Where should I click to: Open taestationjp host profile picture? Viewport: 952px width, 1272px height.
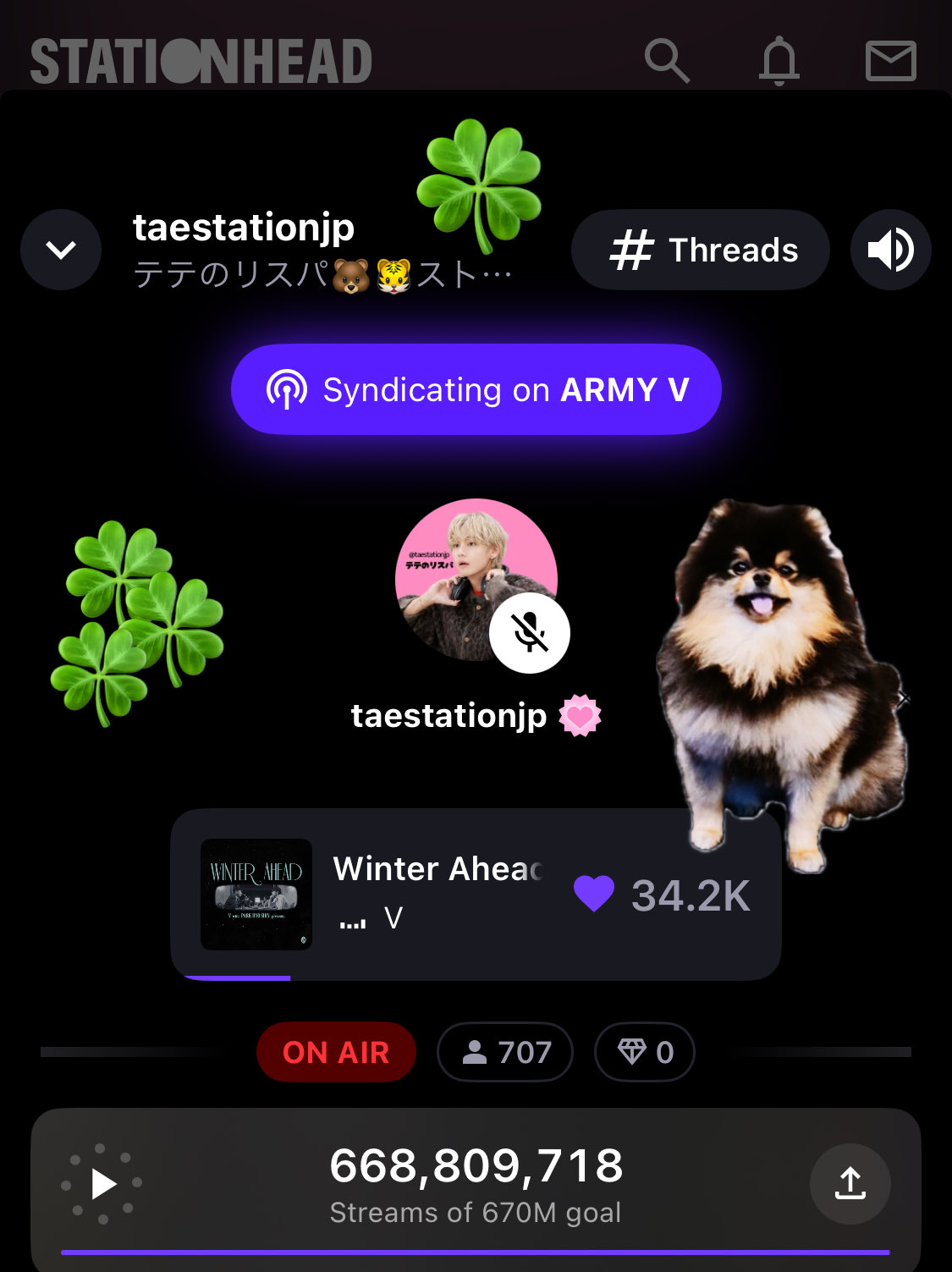pos(476,580)
